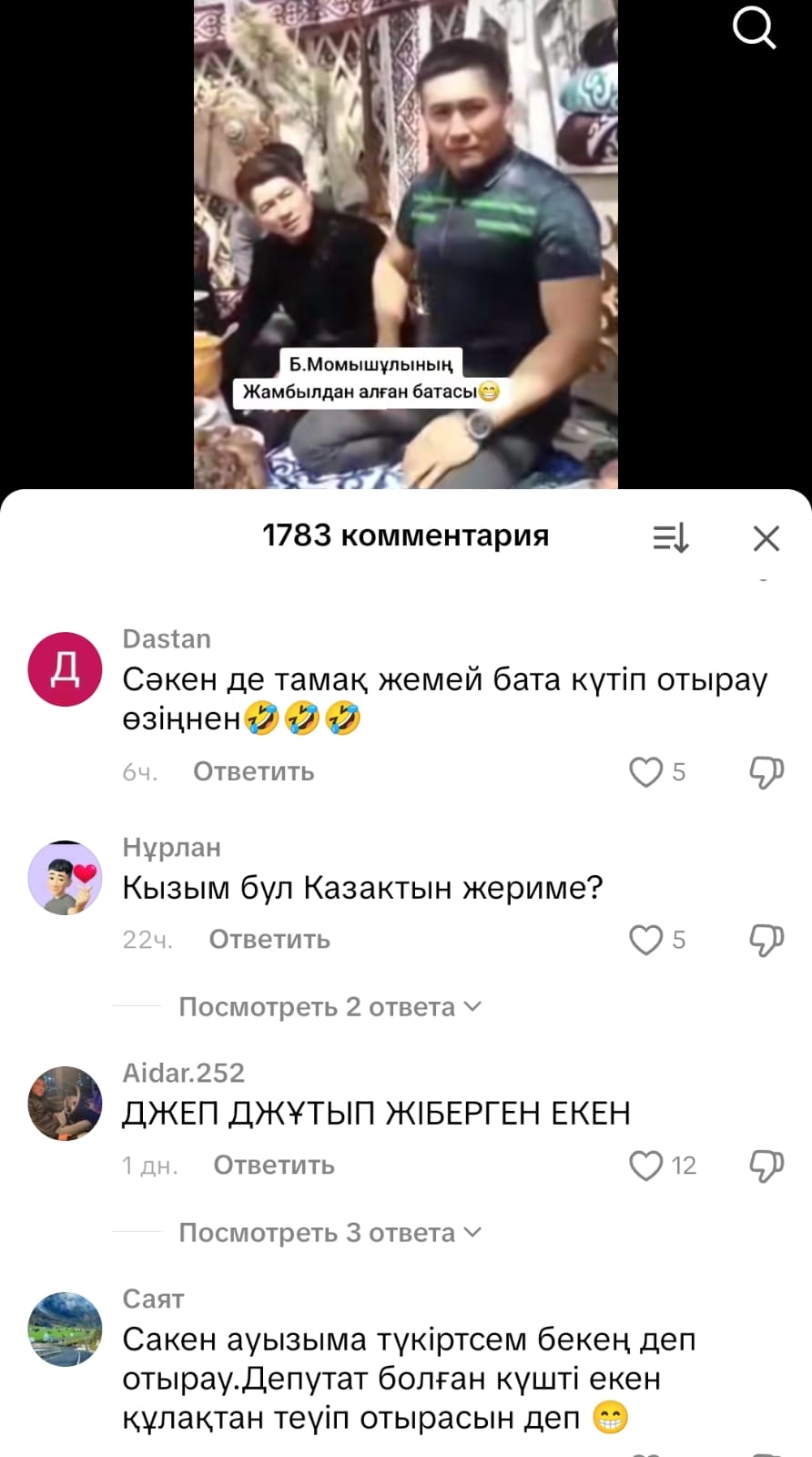Viewport: 812px width, 1457px height.
Task: Open Dastan's profile avatar
Action: (64, 670)
